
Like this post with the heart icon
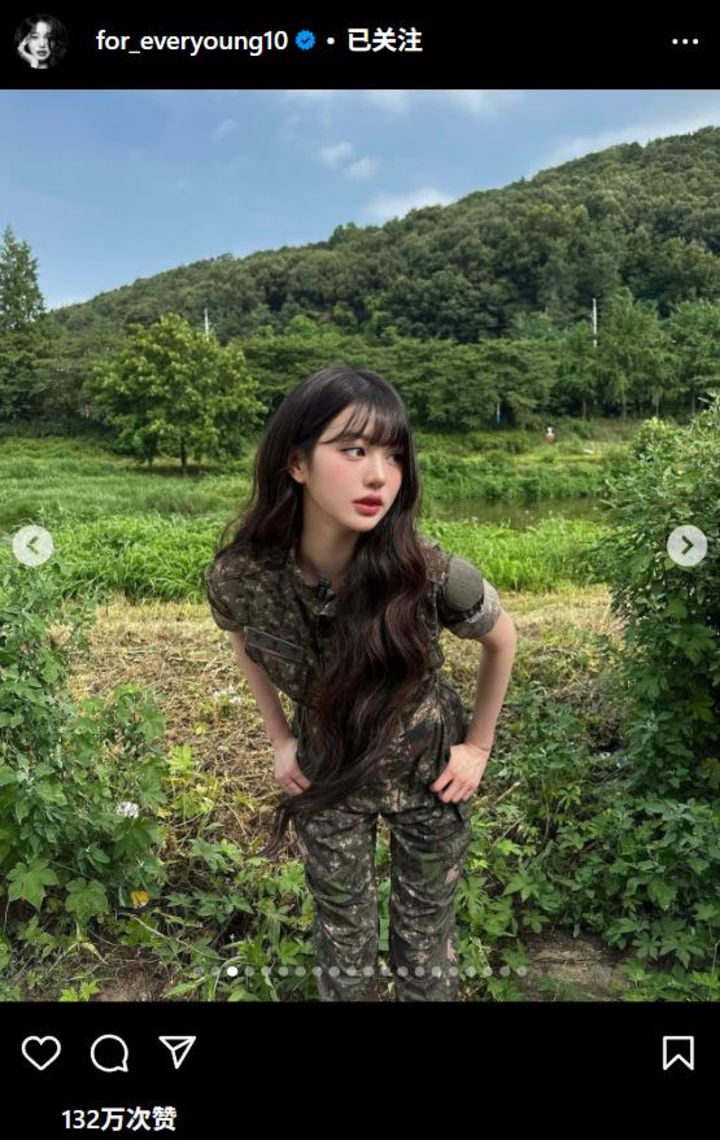[41, 1052]
